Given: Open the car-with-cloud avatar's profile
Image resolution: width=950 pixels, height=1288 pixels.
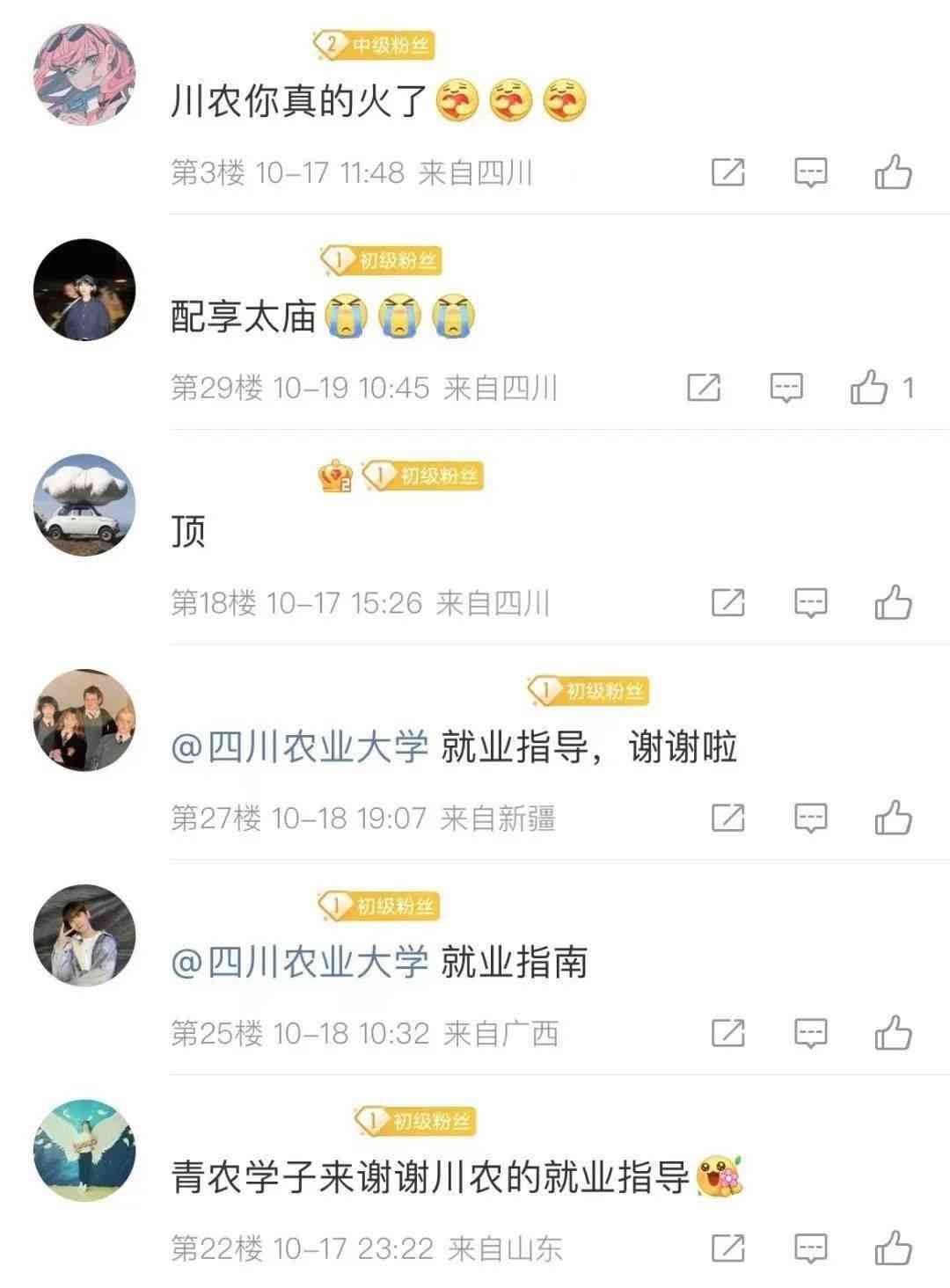Looking at the screenshot, I should (x=84, y=506).
